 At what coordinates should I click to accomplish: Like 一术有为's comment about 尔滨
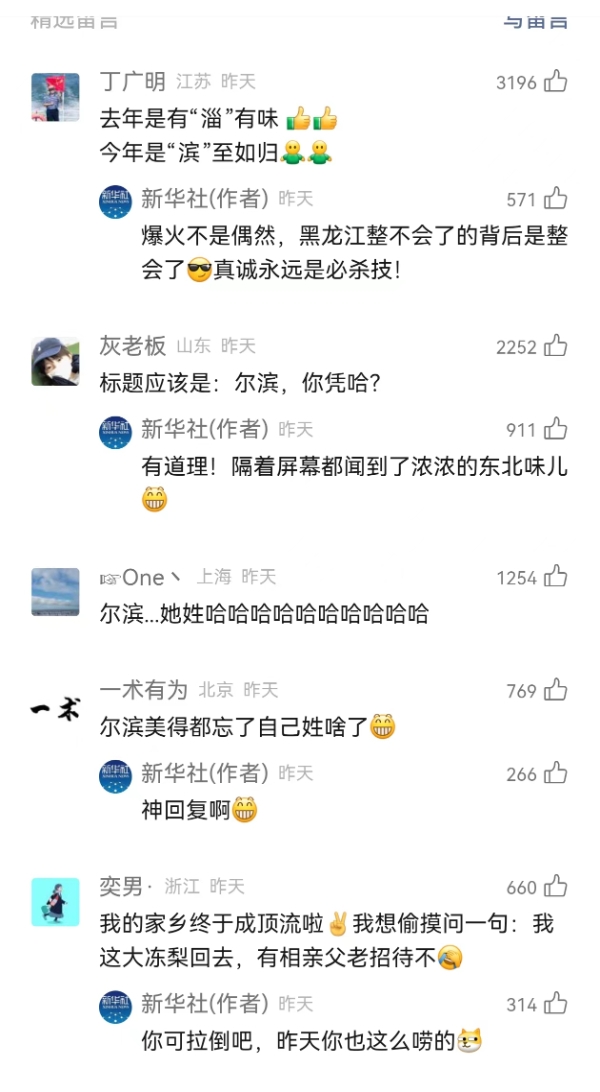click(556, 690)
